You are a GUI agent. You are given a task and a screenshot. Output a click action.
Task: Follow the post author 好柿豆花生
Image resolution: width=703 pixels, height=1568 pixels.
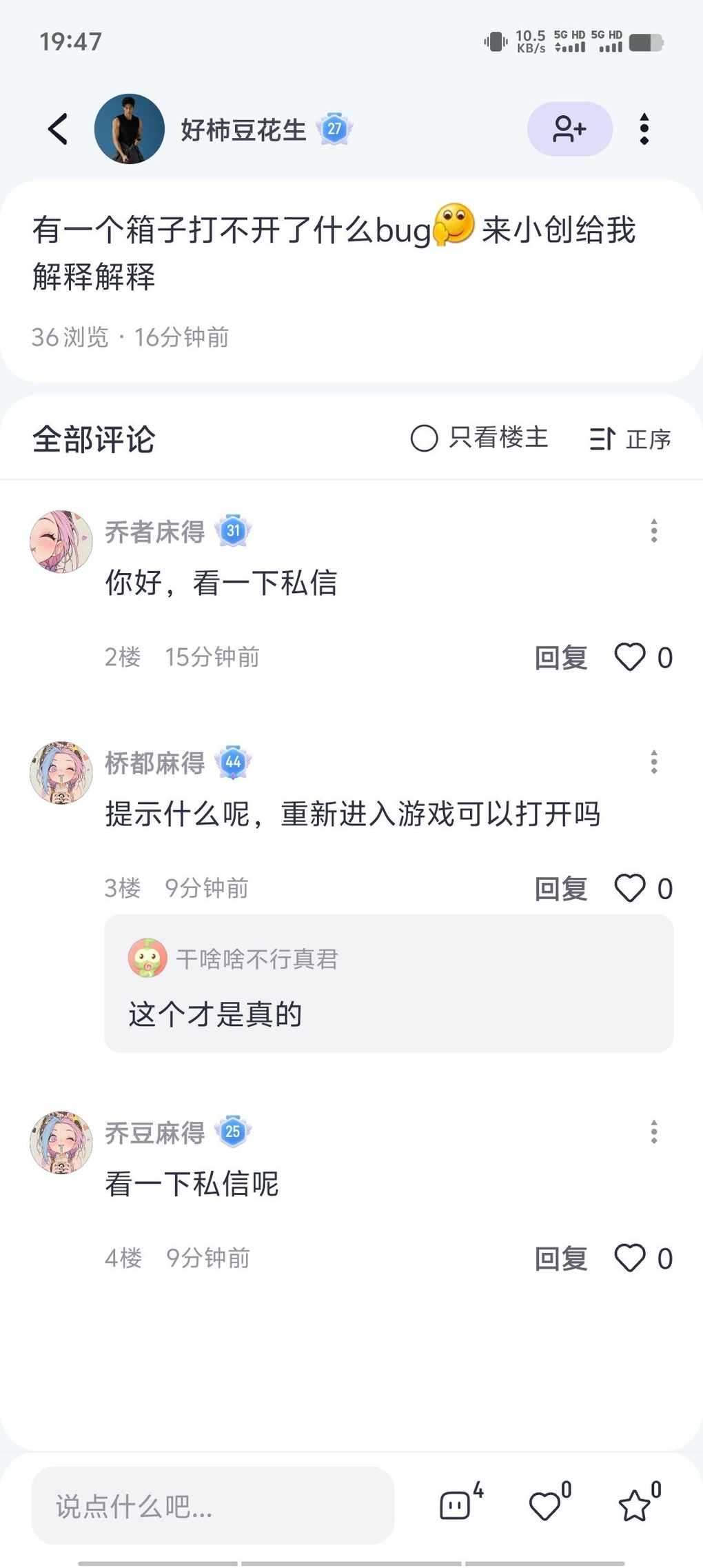pyautogui.click(x=569, y=129)
